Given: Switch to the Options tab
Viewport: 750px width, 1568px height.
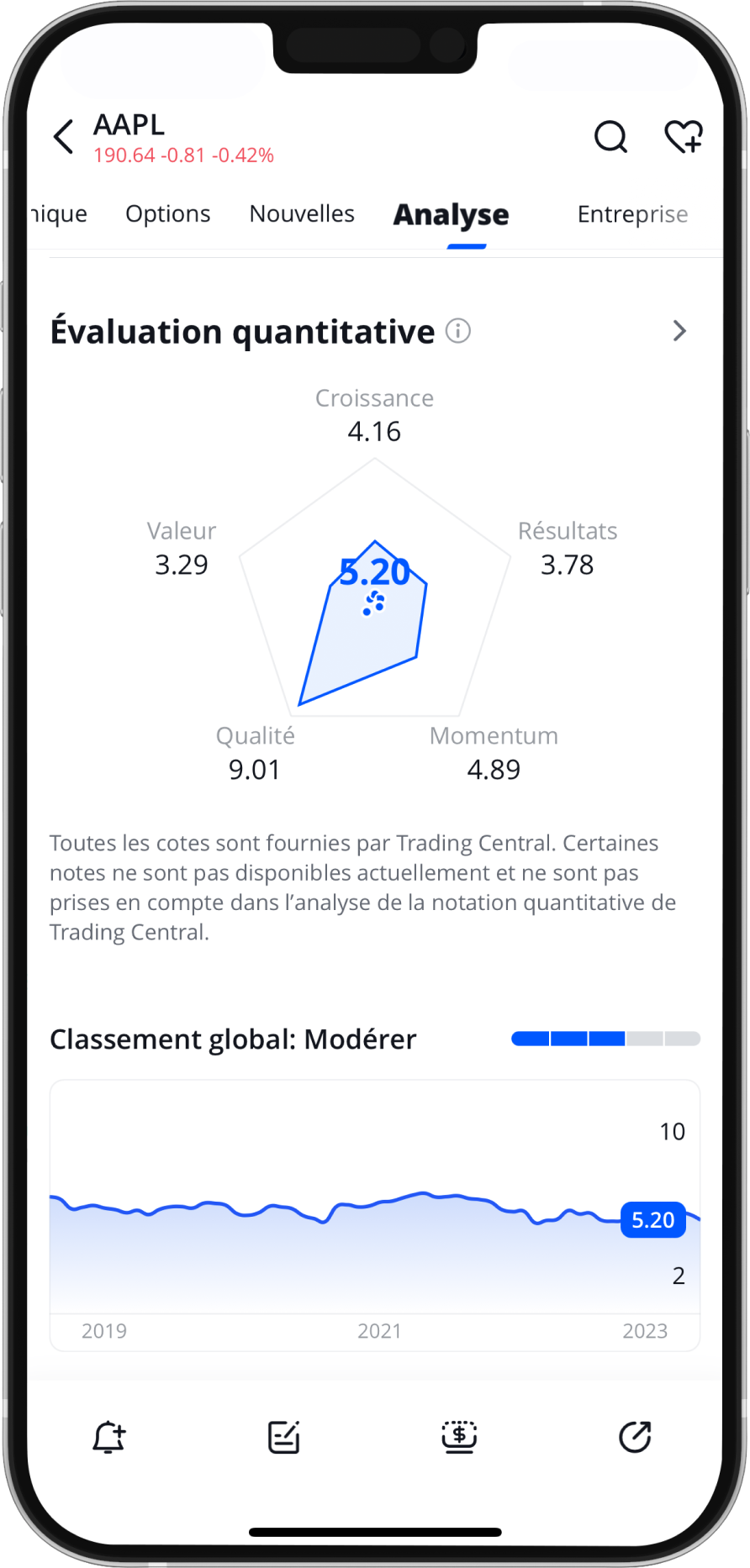Looking at the screenshot, I should [168, 214].
